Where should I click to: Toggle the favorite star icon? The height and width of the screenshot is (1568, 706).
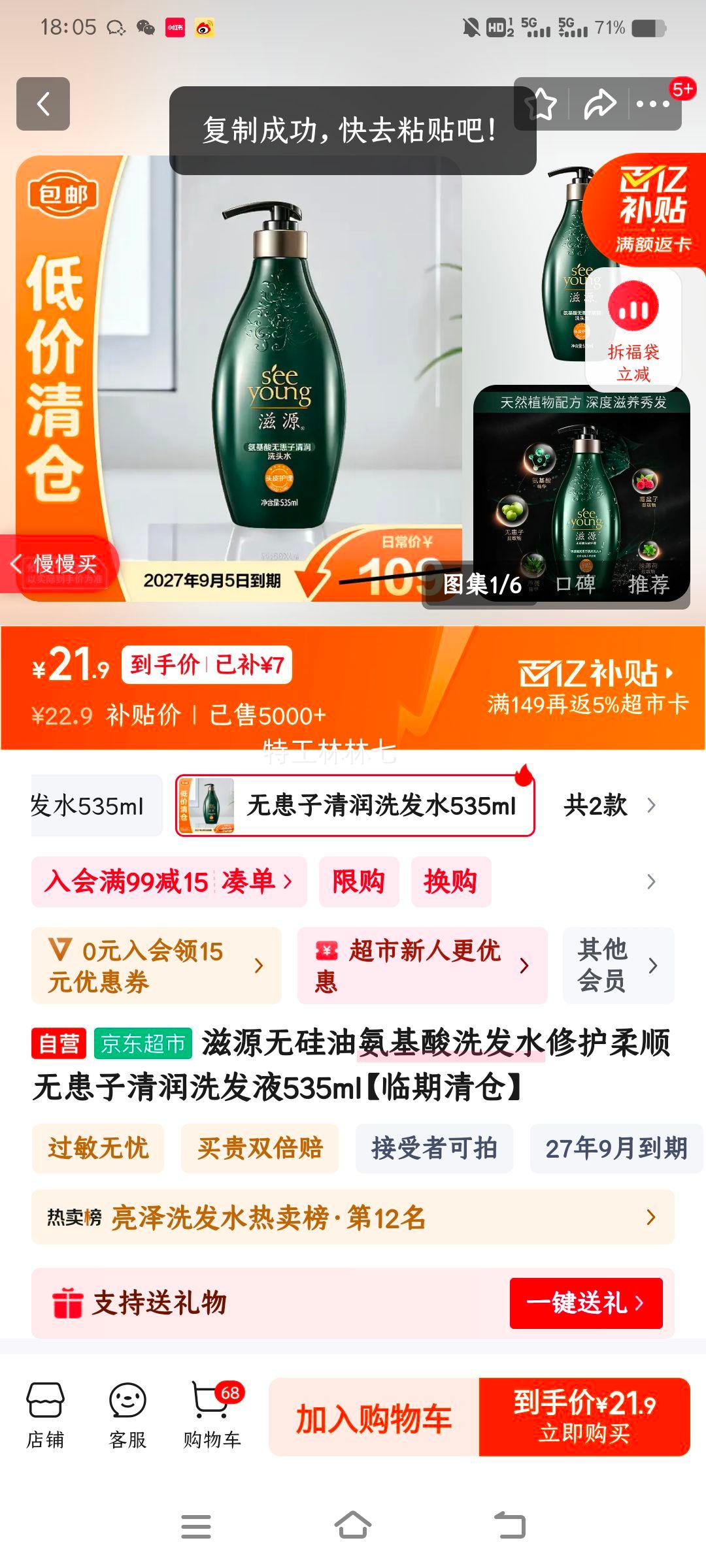543,102
